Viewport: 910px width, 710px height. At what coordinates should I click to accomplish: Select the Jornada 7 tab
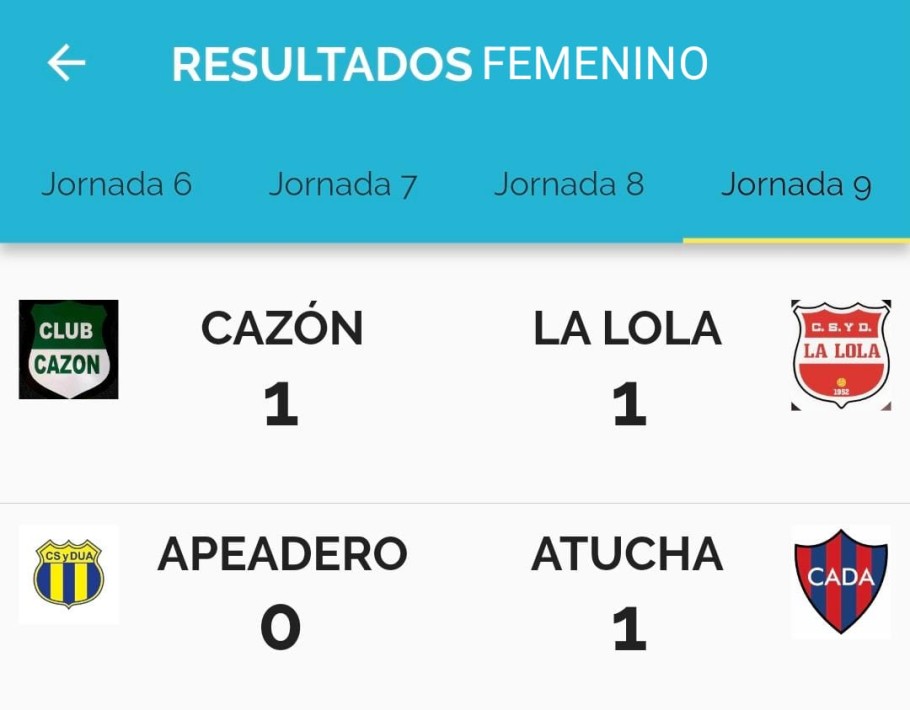point(342,185)
